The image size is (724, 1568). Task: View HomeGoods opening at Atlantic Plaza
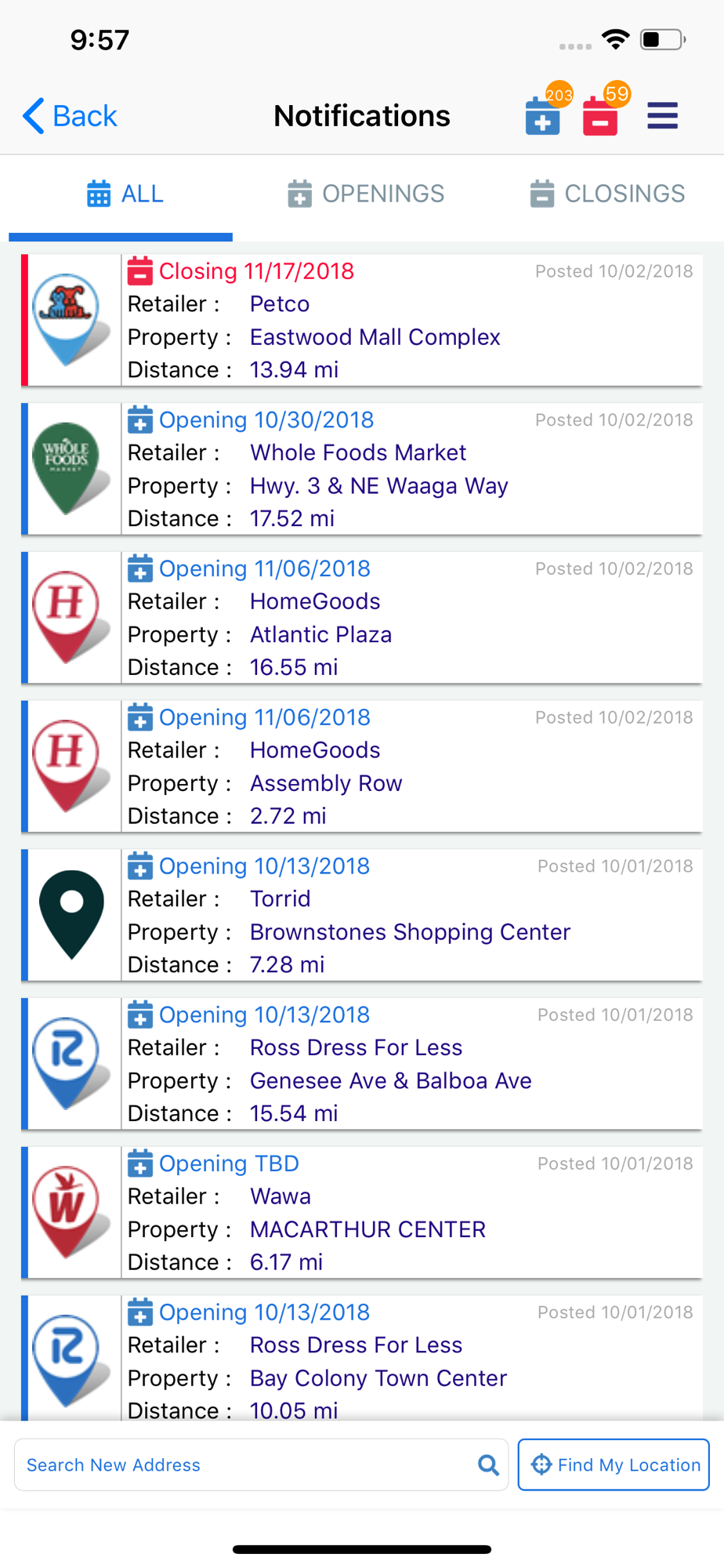[361, 618]
